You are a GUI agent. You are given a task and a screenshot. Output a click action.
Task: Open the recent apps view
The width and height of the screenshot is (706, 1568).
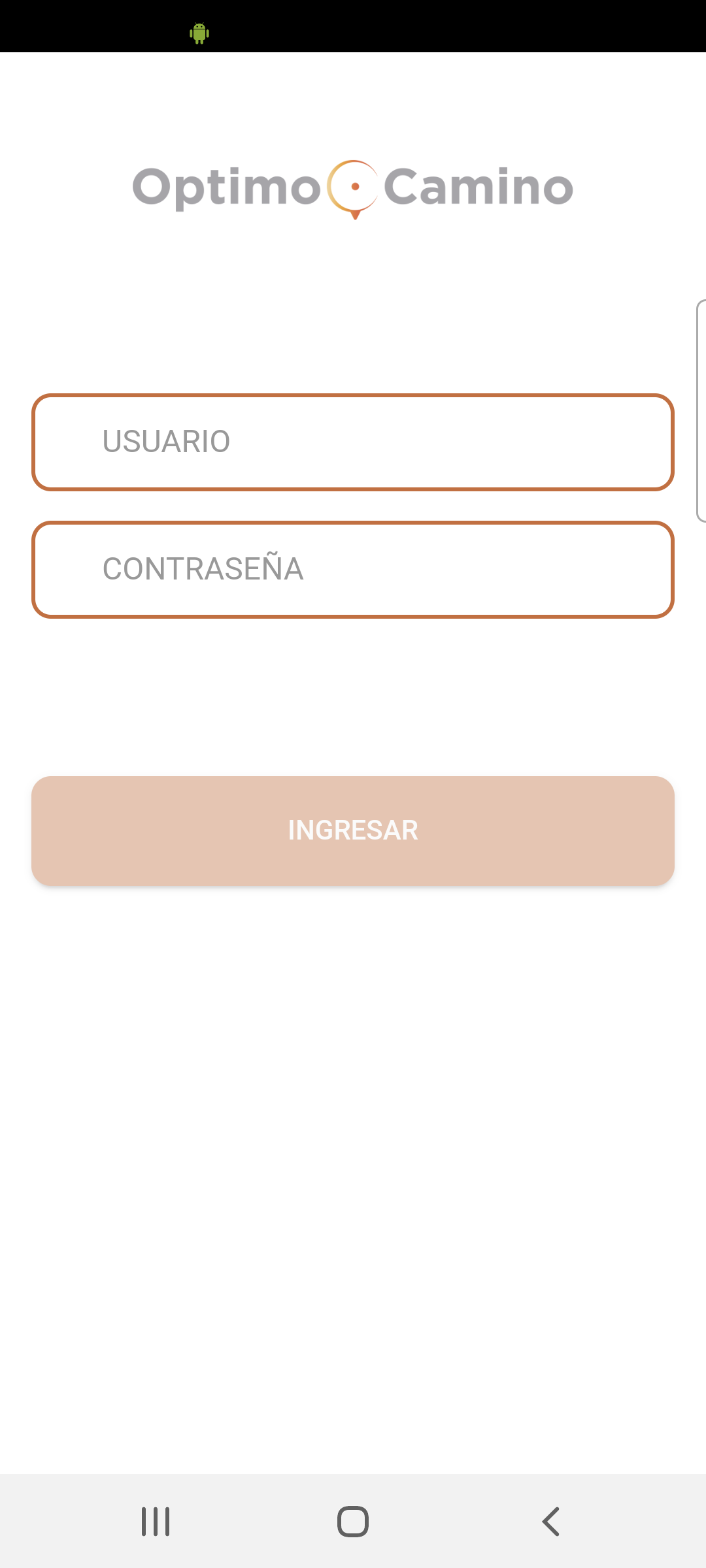coord(156,1522)
